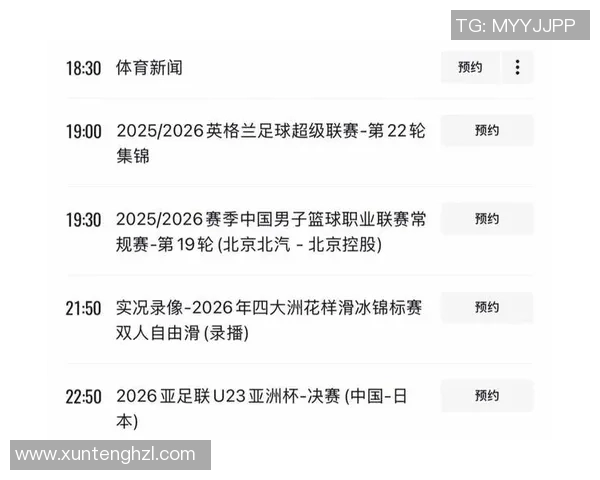This screenshot has height=480, width=600.
Task: Reserve the 22:50 U23亚洲杯 决赛 broadcast
Action: [x=487, y=396]
